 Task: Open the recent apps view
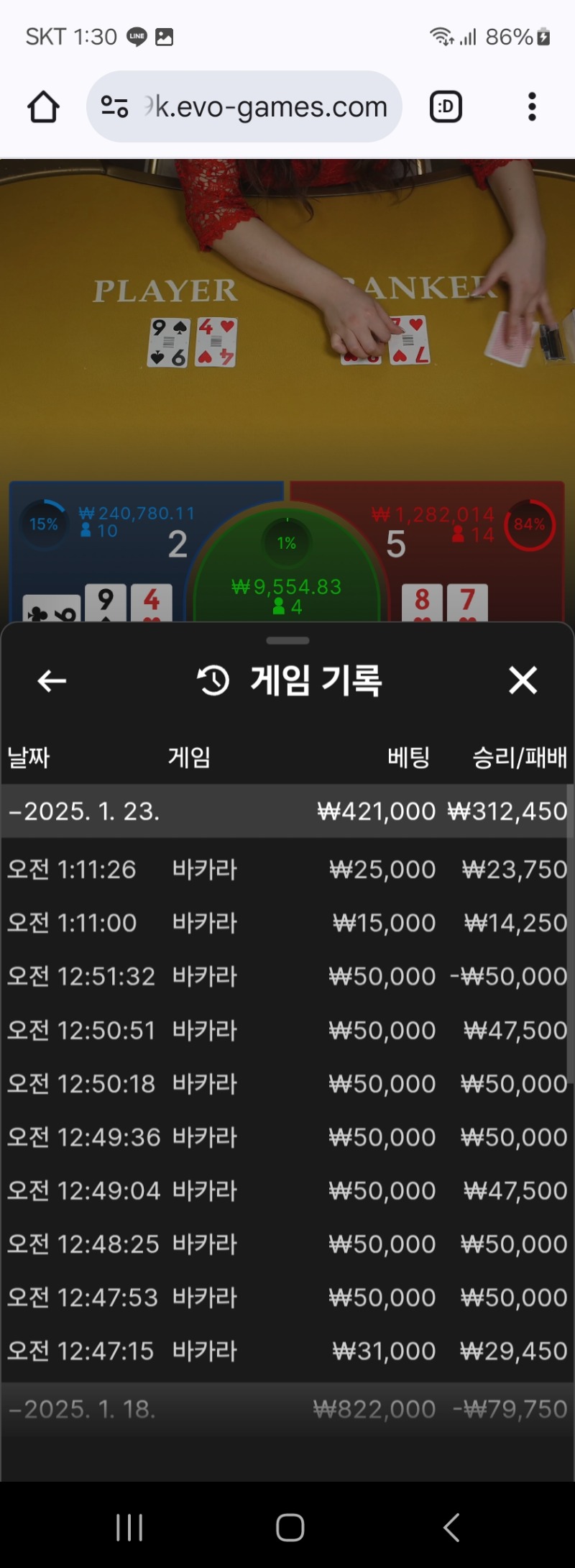(129, 1528)
